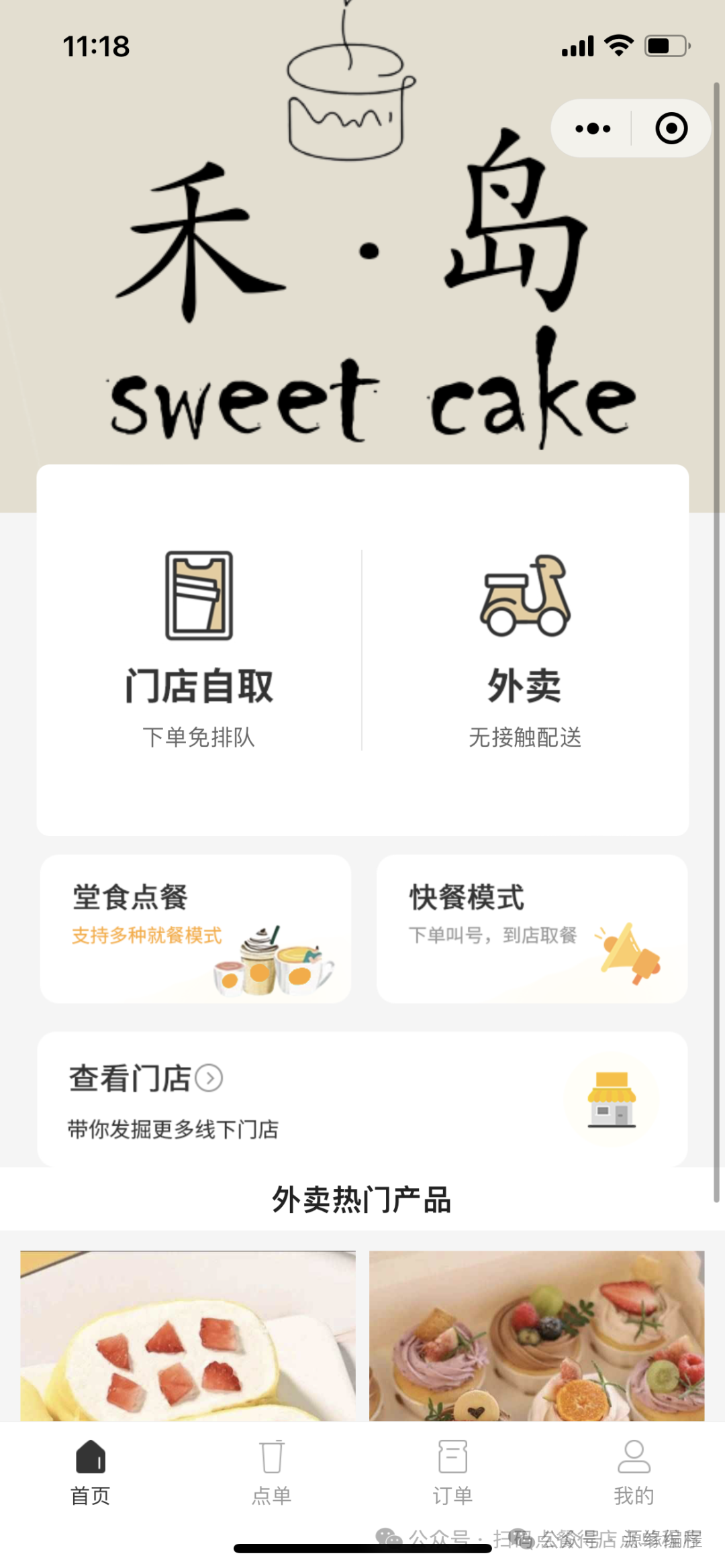The height and width of the screenshot is (1568, 725).
Task: Open the strawberry cream roll product
Action: (188, 1335)
